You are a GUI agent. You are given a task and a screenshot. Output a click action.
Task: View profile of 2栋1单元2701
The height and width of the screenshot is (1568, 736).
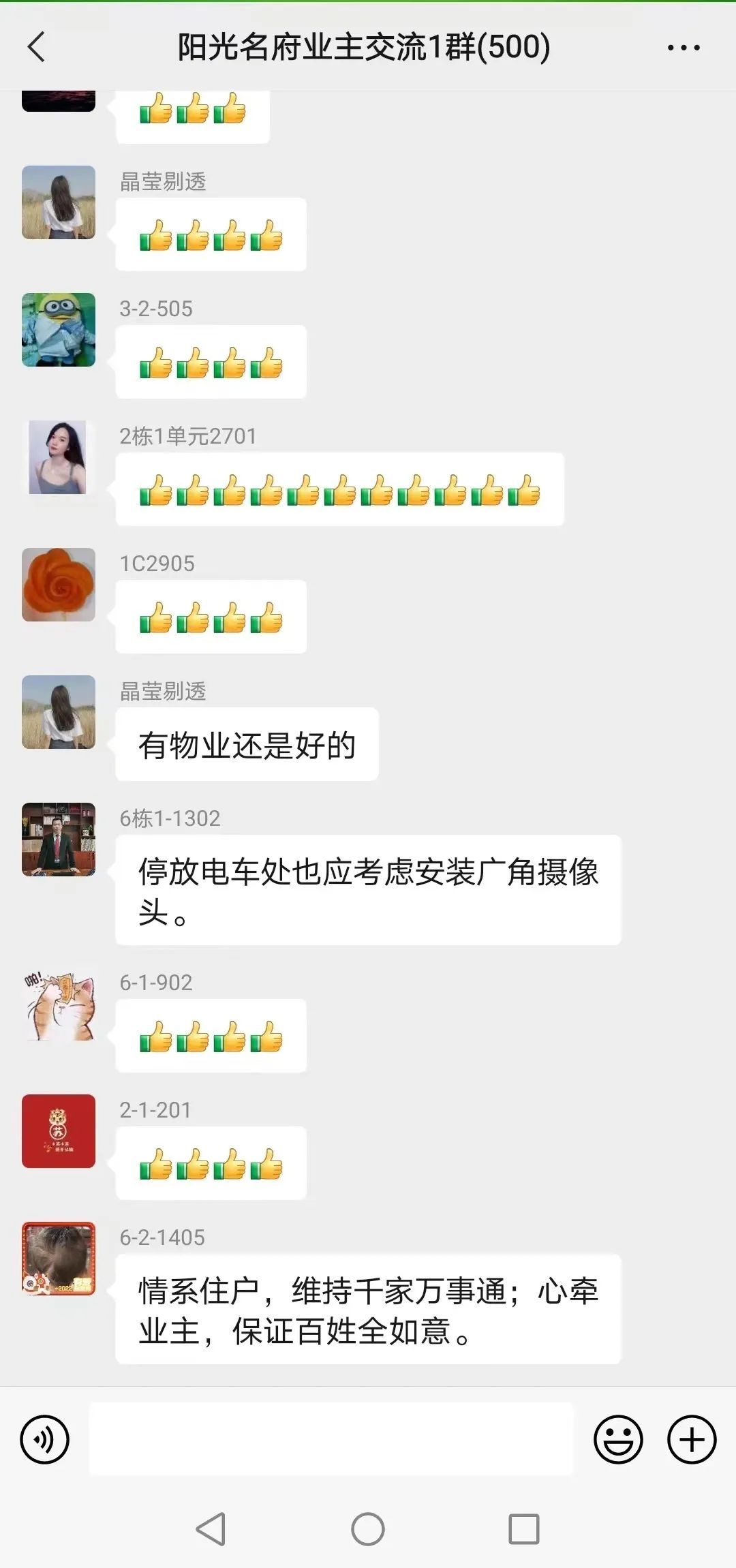click(59, 457)
